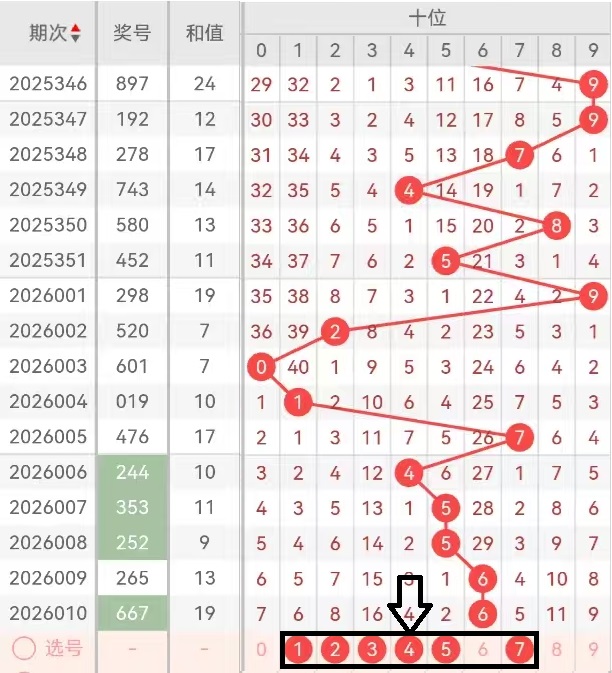Deselect number 4 in the 选号 row
The image size is (612, 673).
(x=409, y=651)
